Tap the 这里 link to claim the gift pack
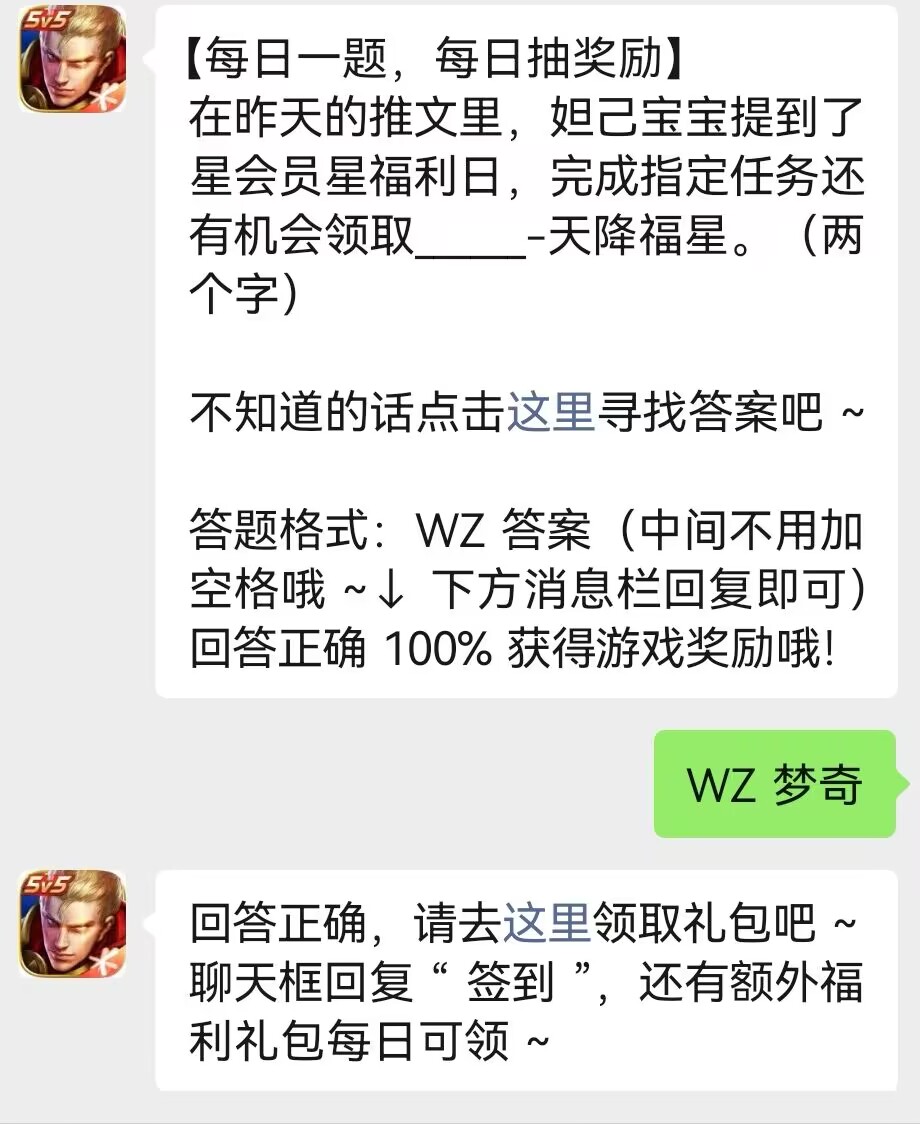Image resolution: width=920 pixels, height=1124 pixels. (547, 923)
